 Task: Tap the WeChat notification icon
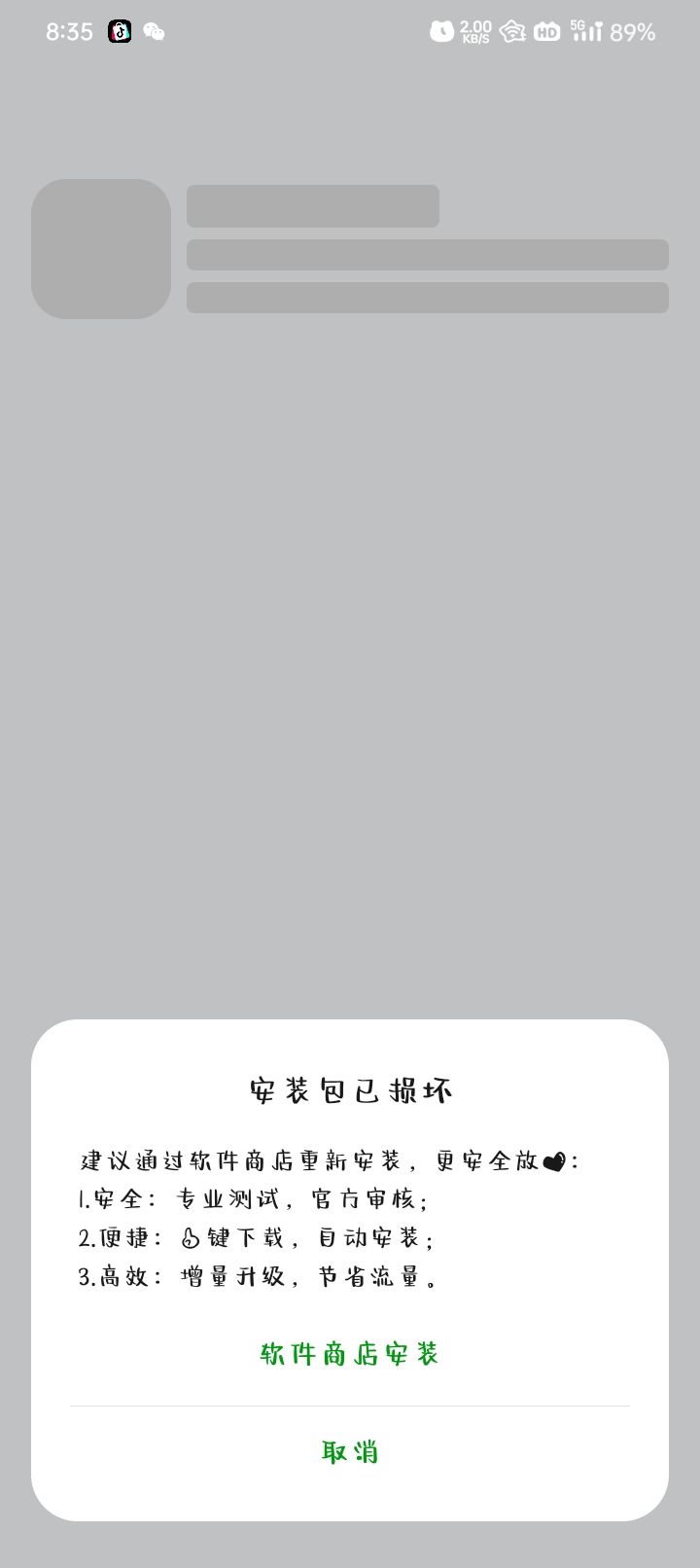pos(153,31)
